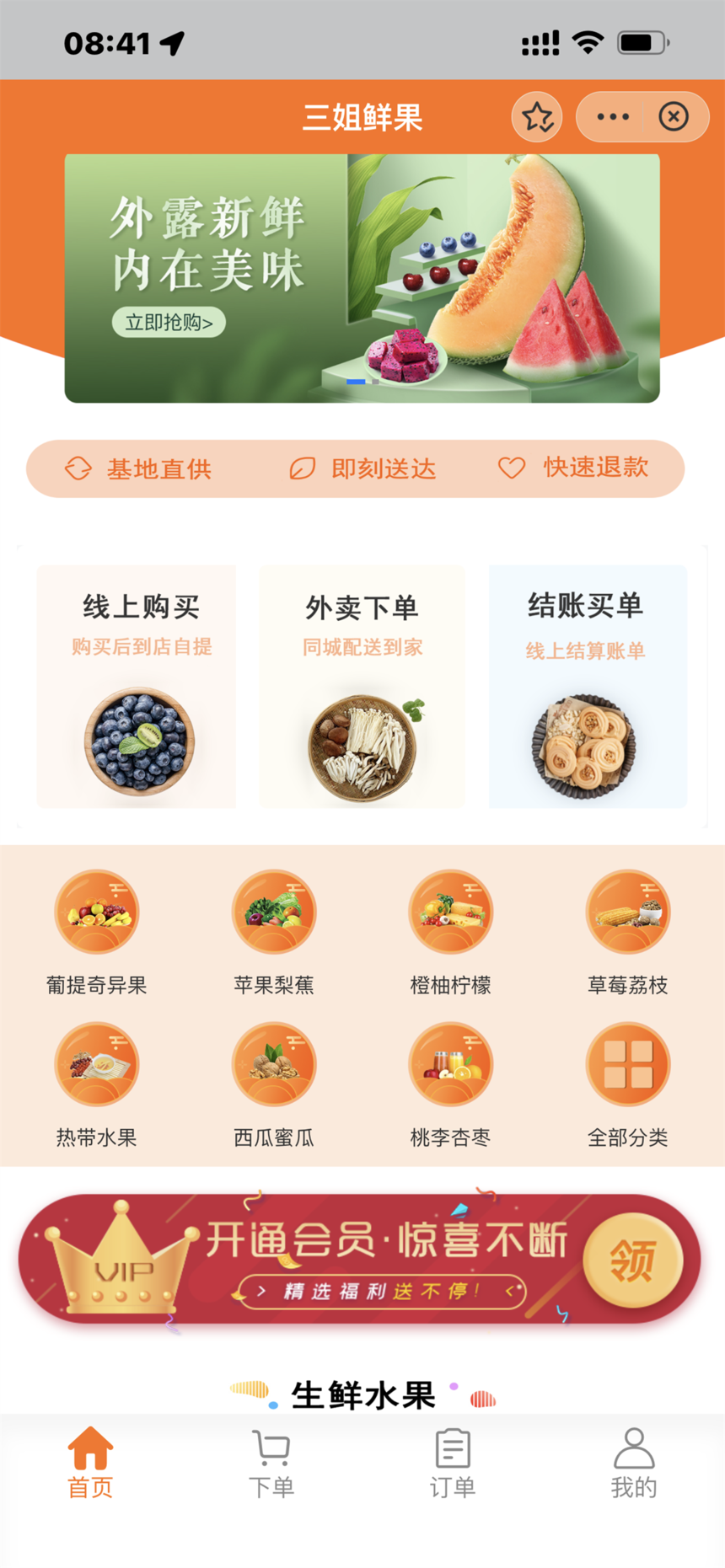725x1568 pixels.
Task: Switch to the 下单 tab
Action: click(x=271, y=1464)
